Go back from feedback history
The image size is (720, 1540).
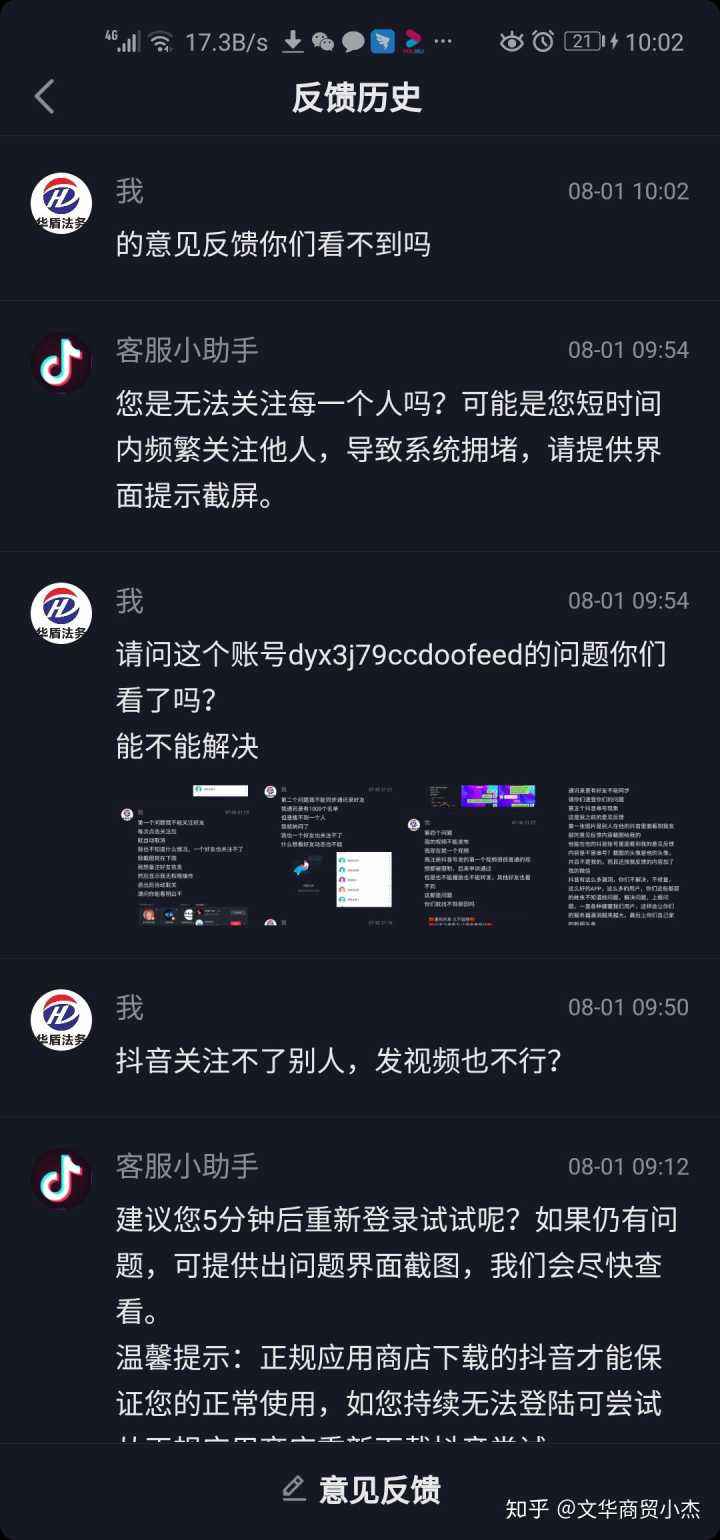click(45, 97)
